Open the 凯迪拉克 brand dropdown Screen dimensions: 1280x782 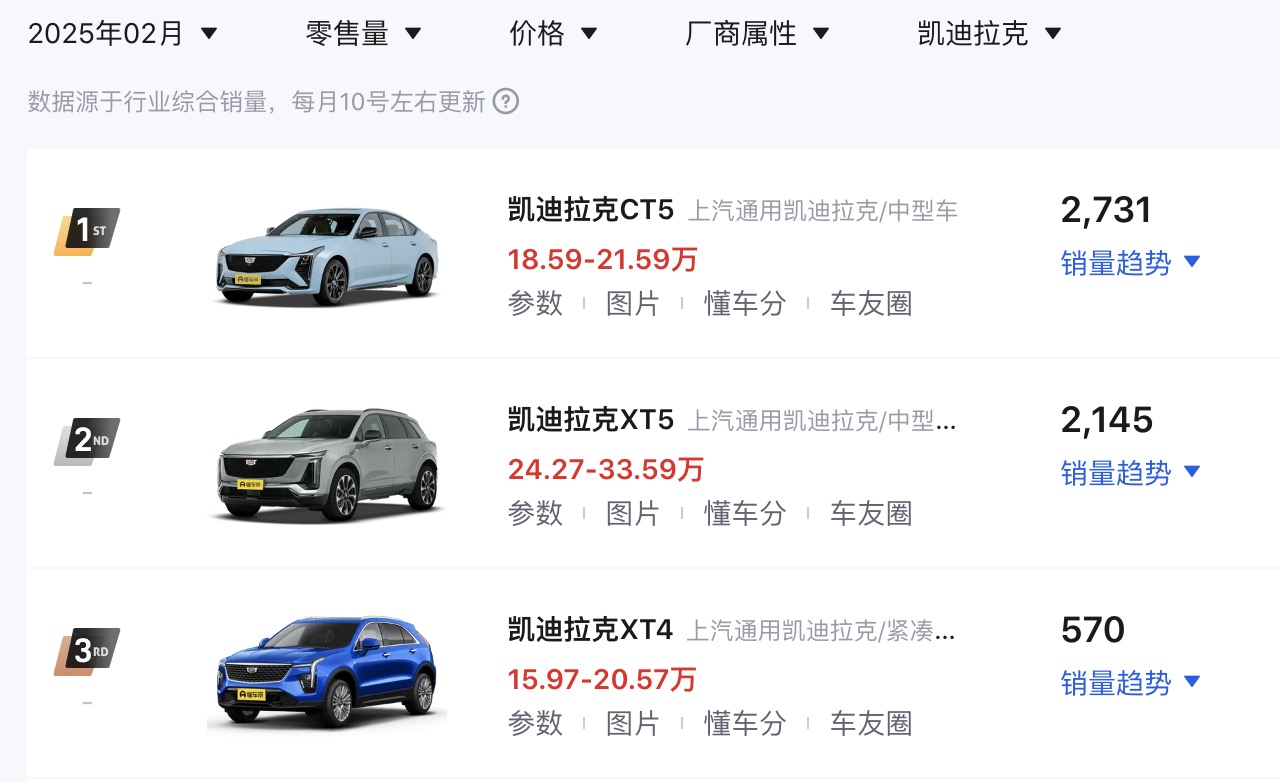pyautogui.click(x=989, y=33)
